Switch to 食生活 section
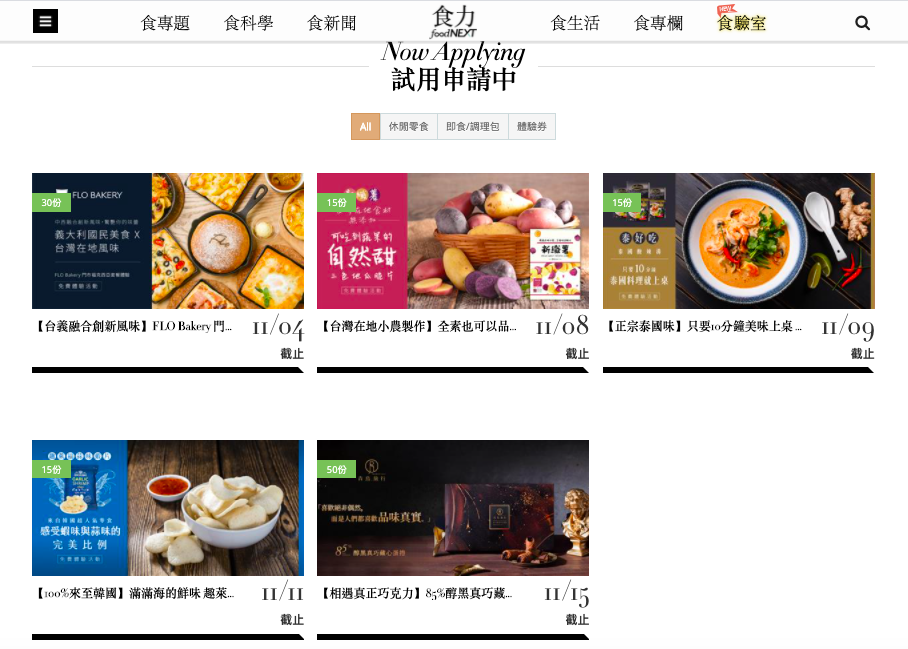Viewport: 908px width, 649px height. (x=575, y=23)
